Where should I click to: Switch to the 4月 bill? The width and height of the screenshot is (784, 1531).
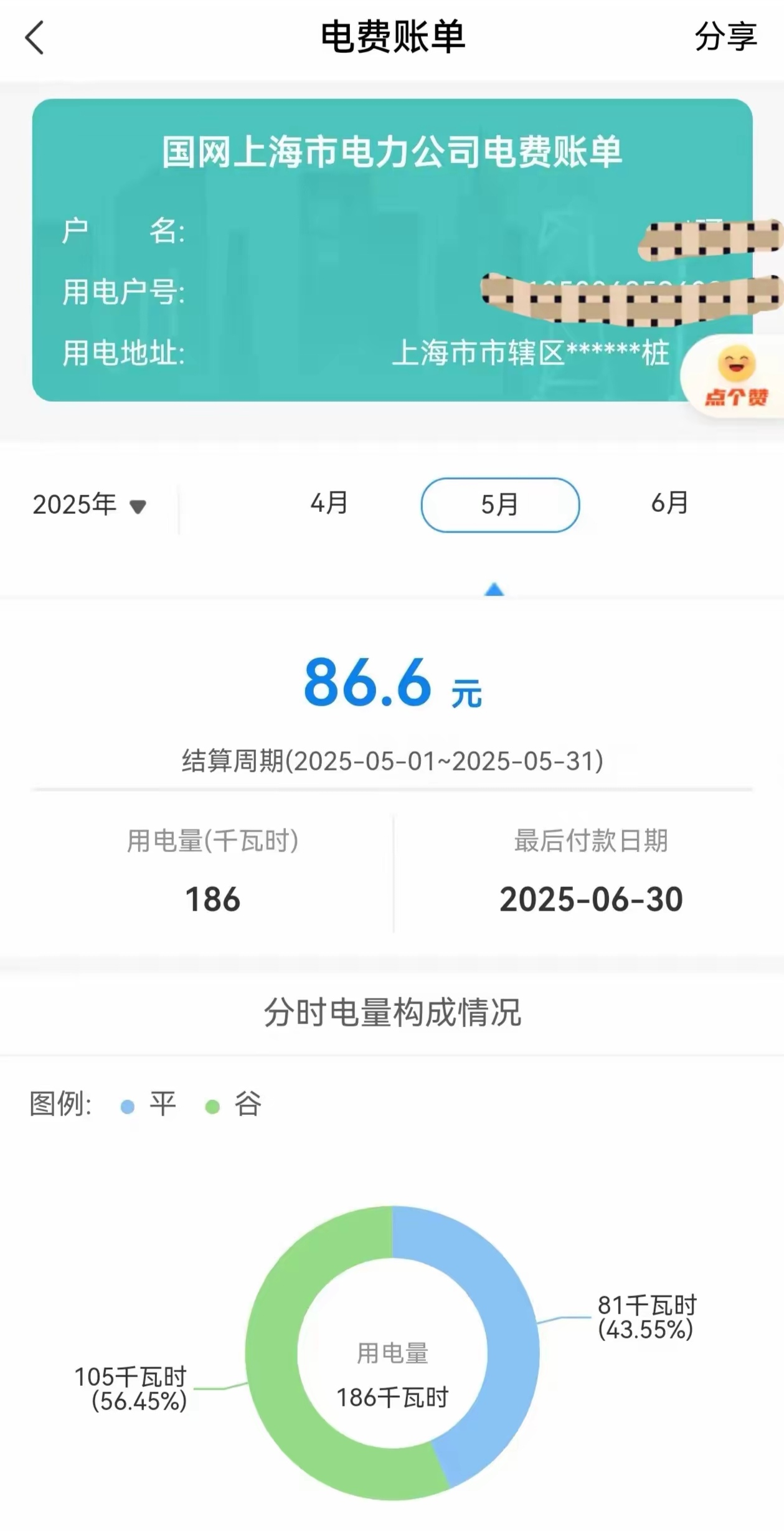pos(329,503)
